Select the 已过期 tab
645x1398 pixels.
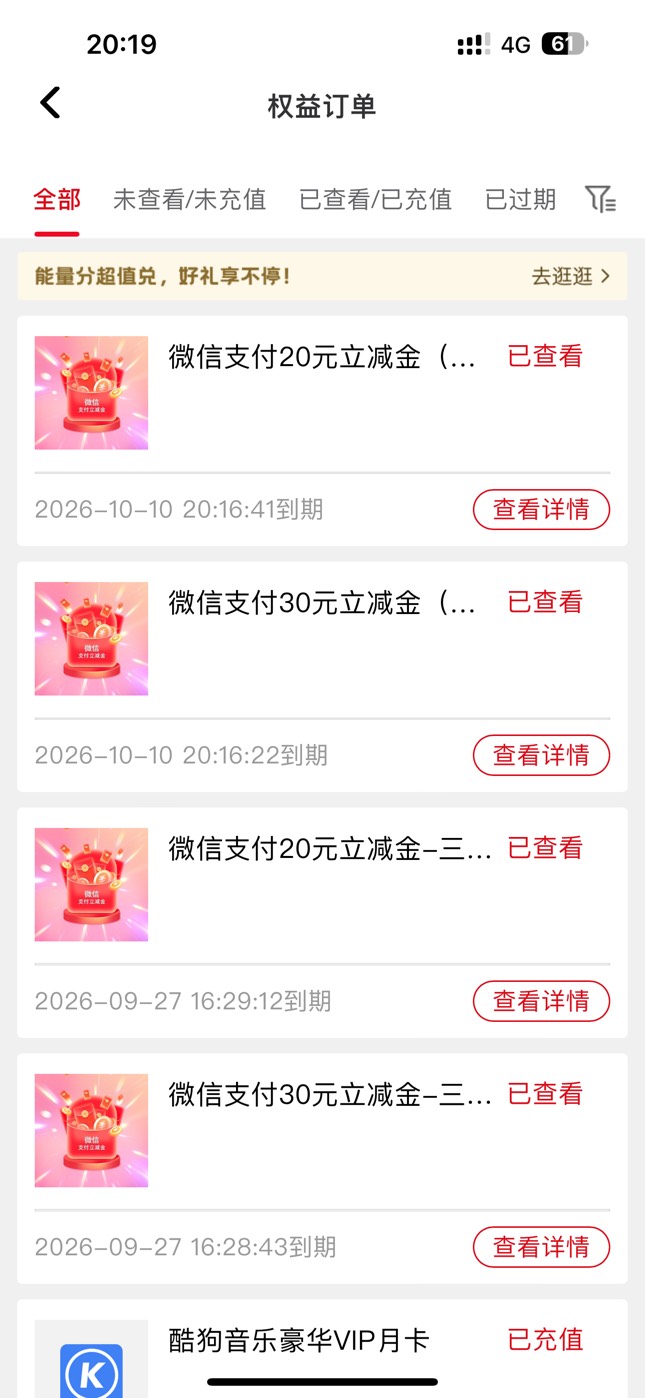click(x=520, y=199)
